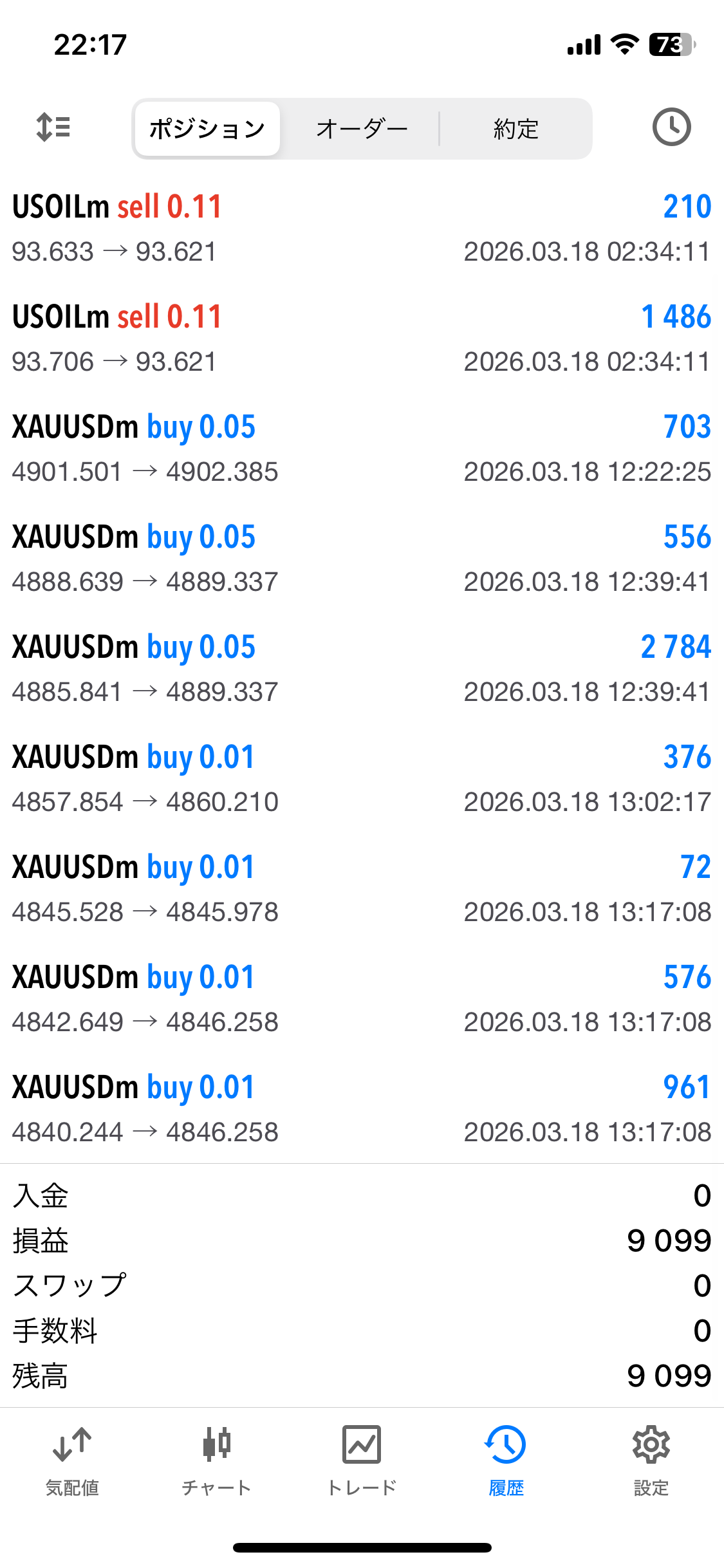
Task: Open the history period clock icon
Action: coord(671,127)
